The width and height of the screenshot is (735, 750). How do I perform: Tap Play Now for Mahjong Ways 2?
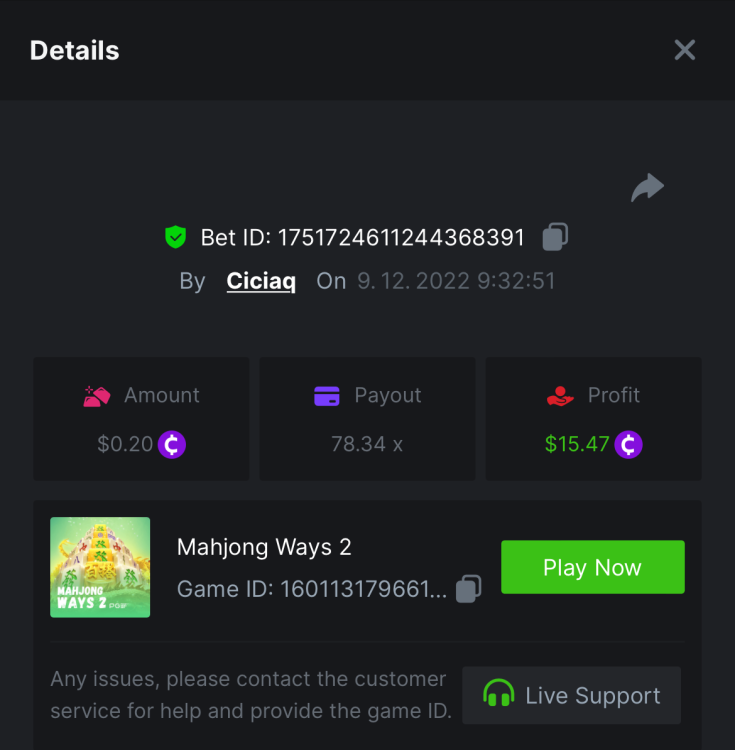pos(592,567)
